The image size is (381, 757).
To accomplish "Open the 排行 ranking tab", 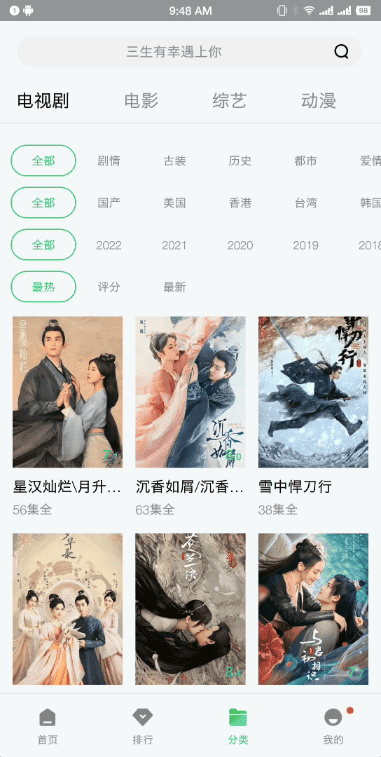I will [x=142, y=726].
